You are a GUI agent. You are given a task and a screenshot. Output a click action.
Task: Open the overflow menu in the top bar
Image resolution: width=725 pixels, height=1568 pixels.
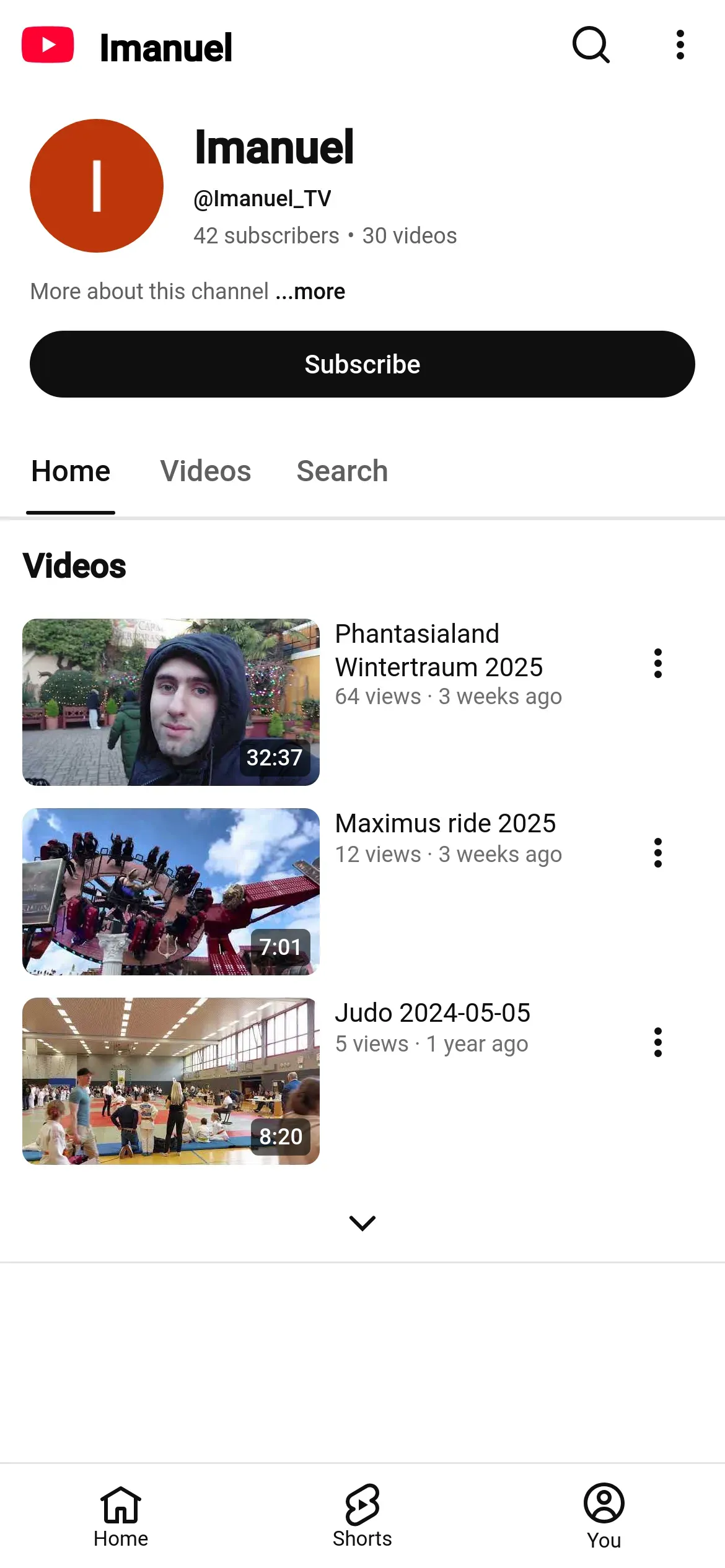point(680,45)
